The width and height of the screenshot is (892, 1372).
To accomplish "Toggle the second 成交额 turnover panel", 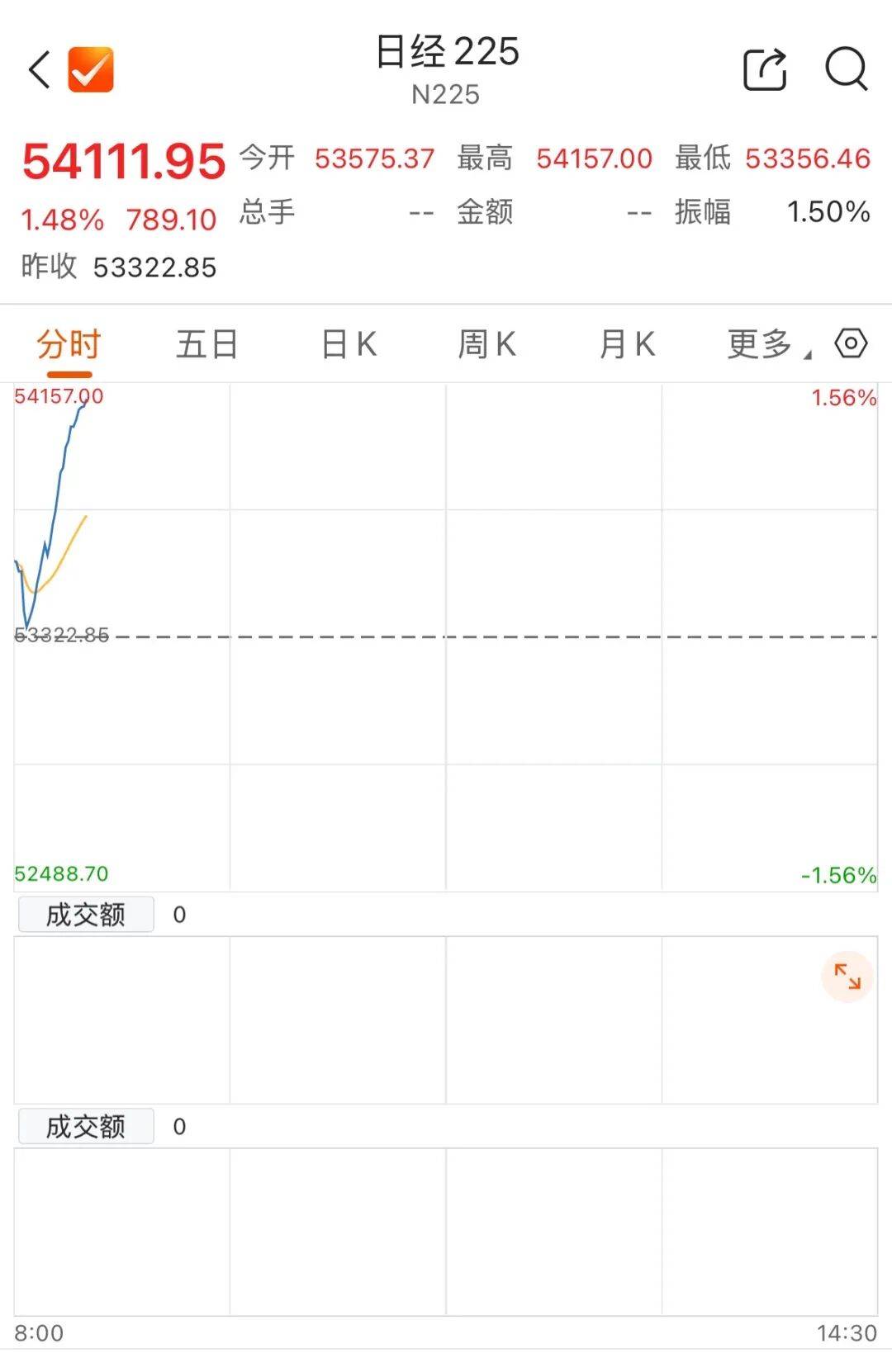I will [x=86, y=1125].
